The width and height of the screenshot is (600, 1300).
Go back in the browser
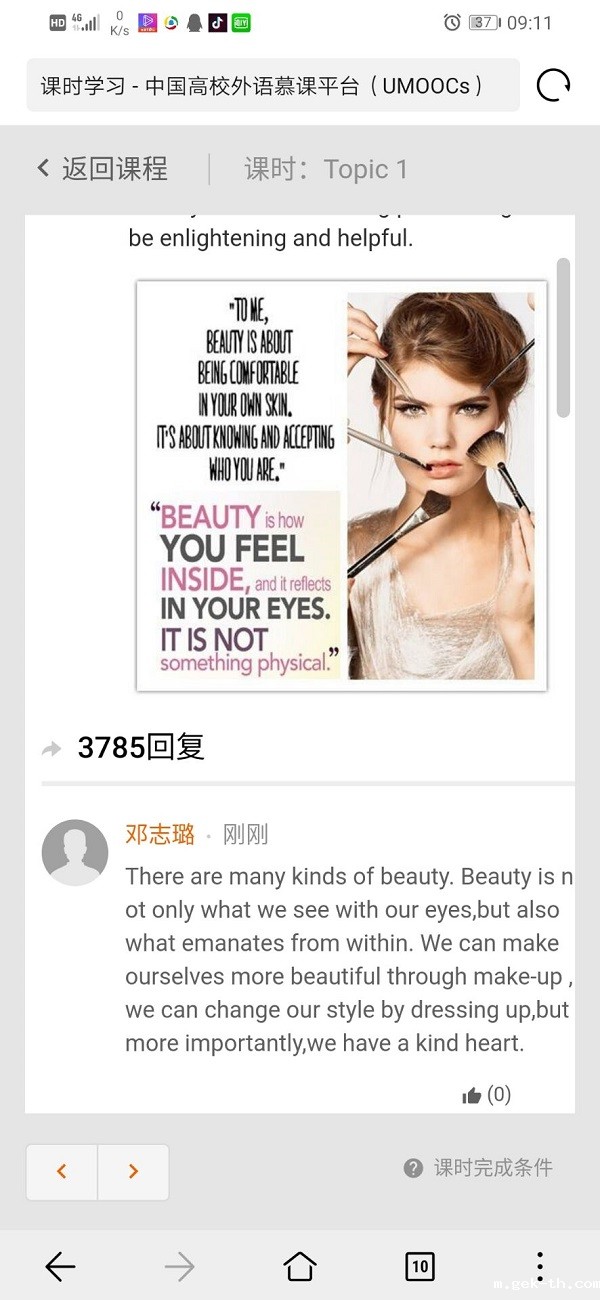(x=60, y=1266)
